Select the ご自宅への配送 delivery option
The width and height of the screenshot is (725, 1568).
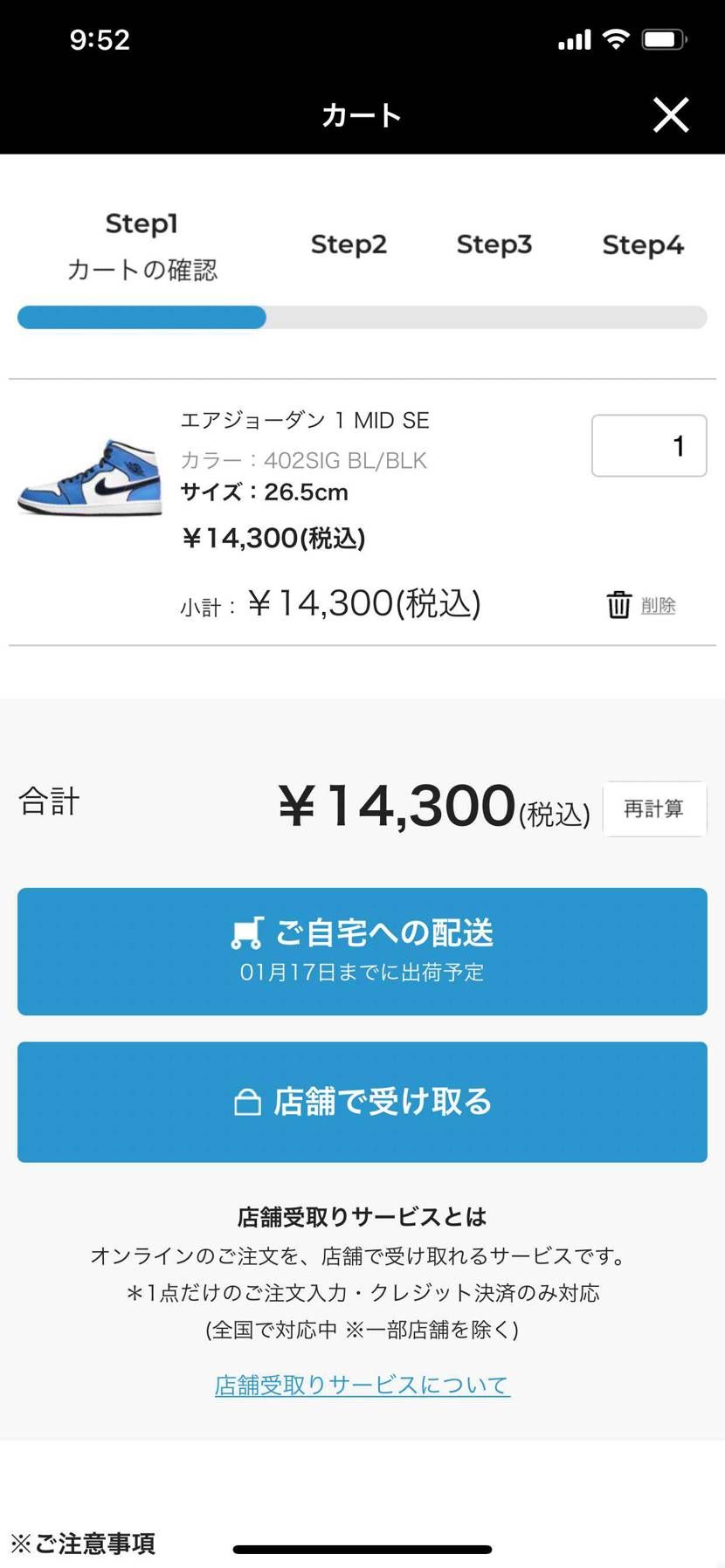tap(362, 951)
